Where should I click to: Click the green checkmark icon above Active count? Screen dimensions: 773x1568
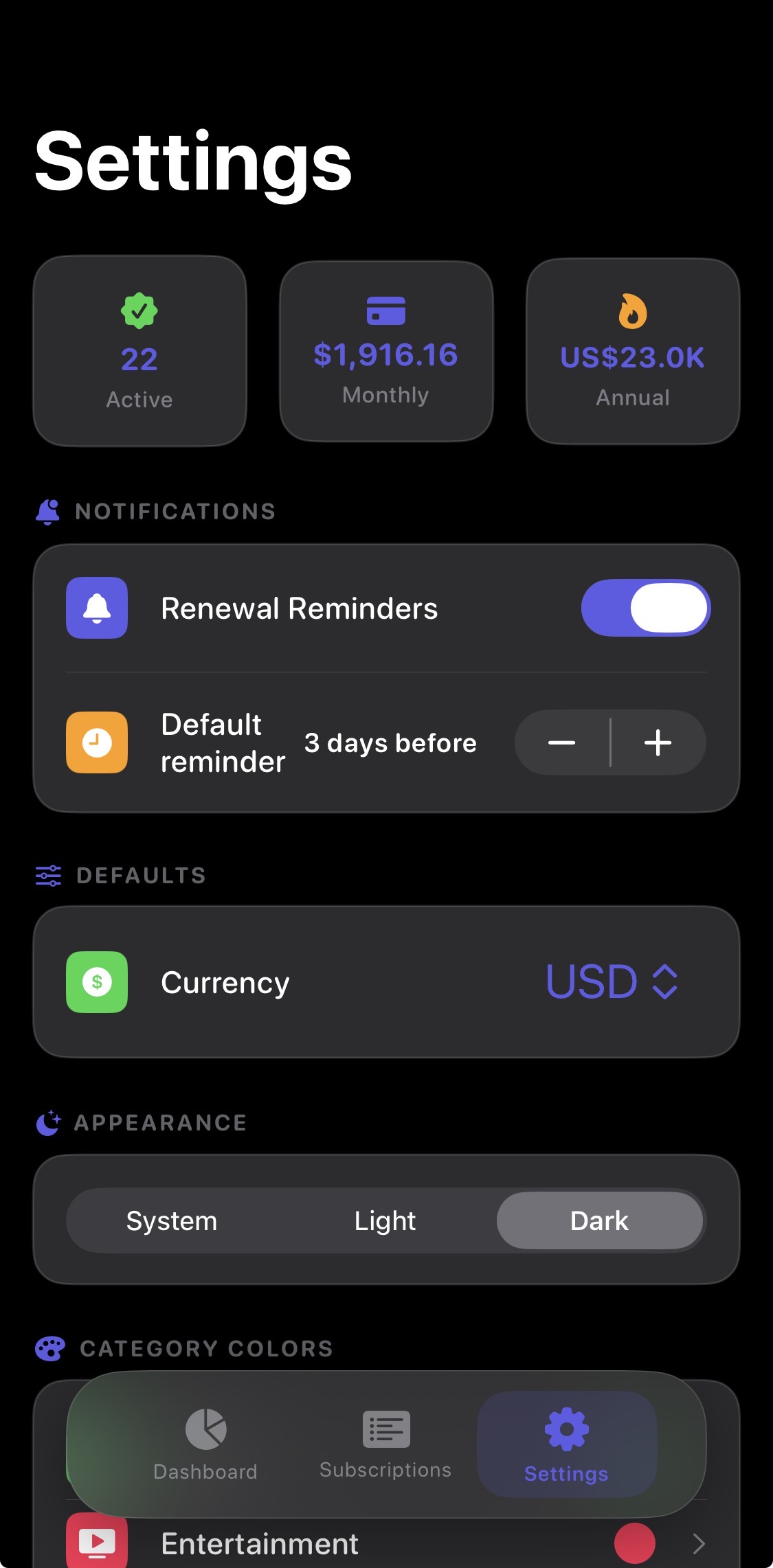(x=139, y=311)
